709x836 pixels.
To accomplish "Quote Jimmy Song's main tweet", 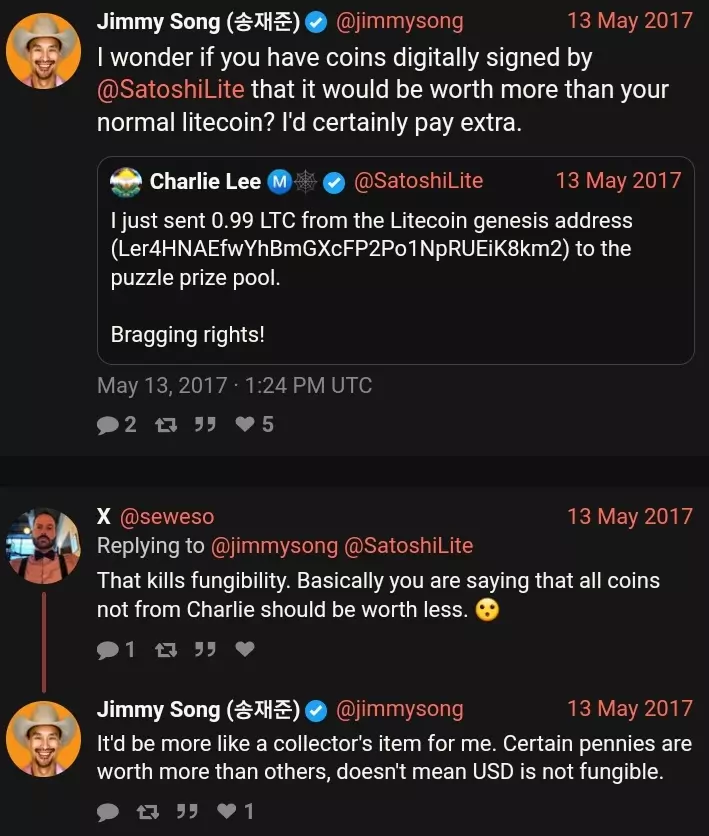I will point(205,425).
